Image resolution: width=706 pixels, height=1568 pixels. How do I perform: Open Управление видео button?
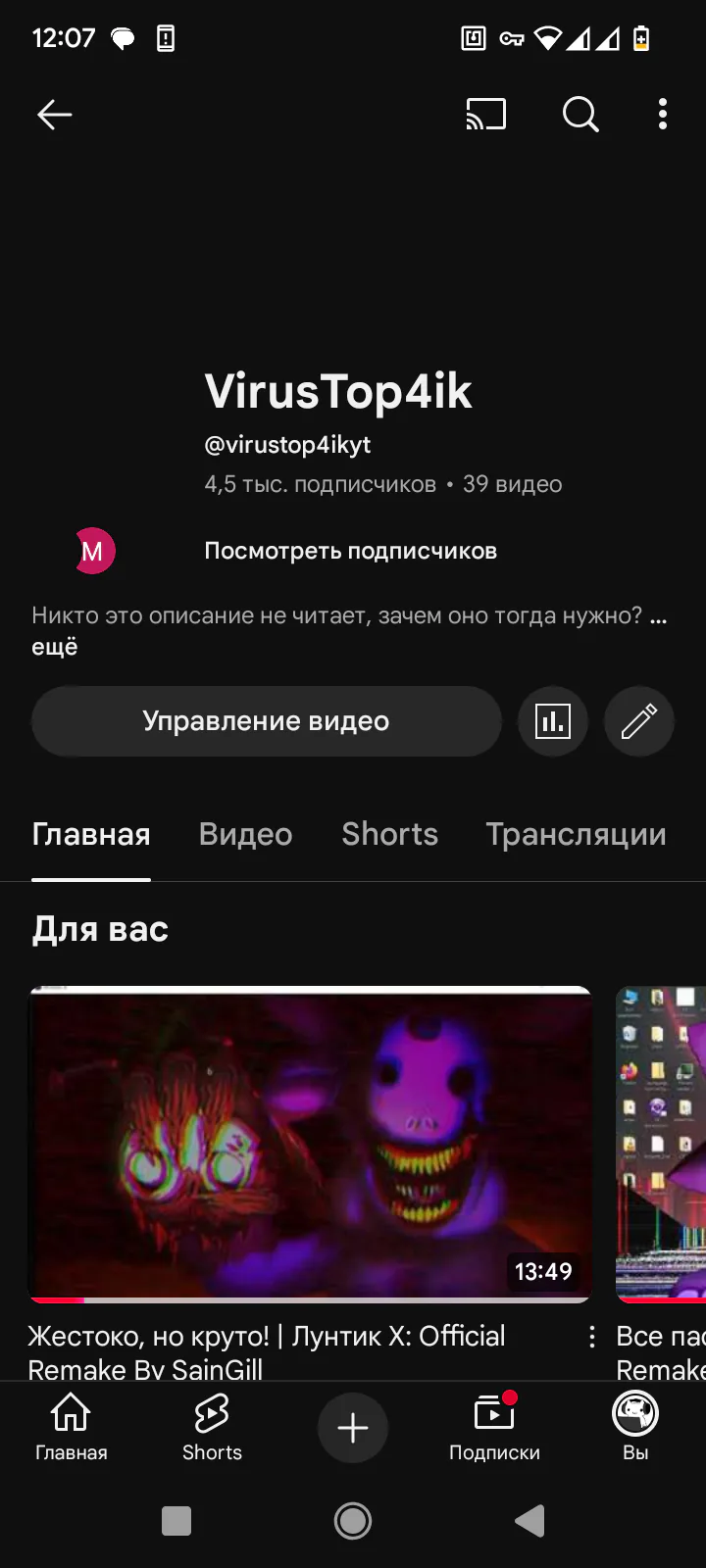click(266, 721)
